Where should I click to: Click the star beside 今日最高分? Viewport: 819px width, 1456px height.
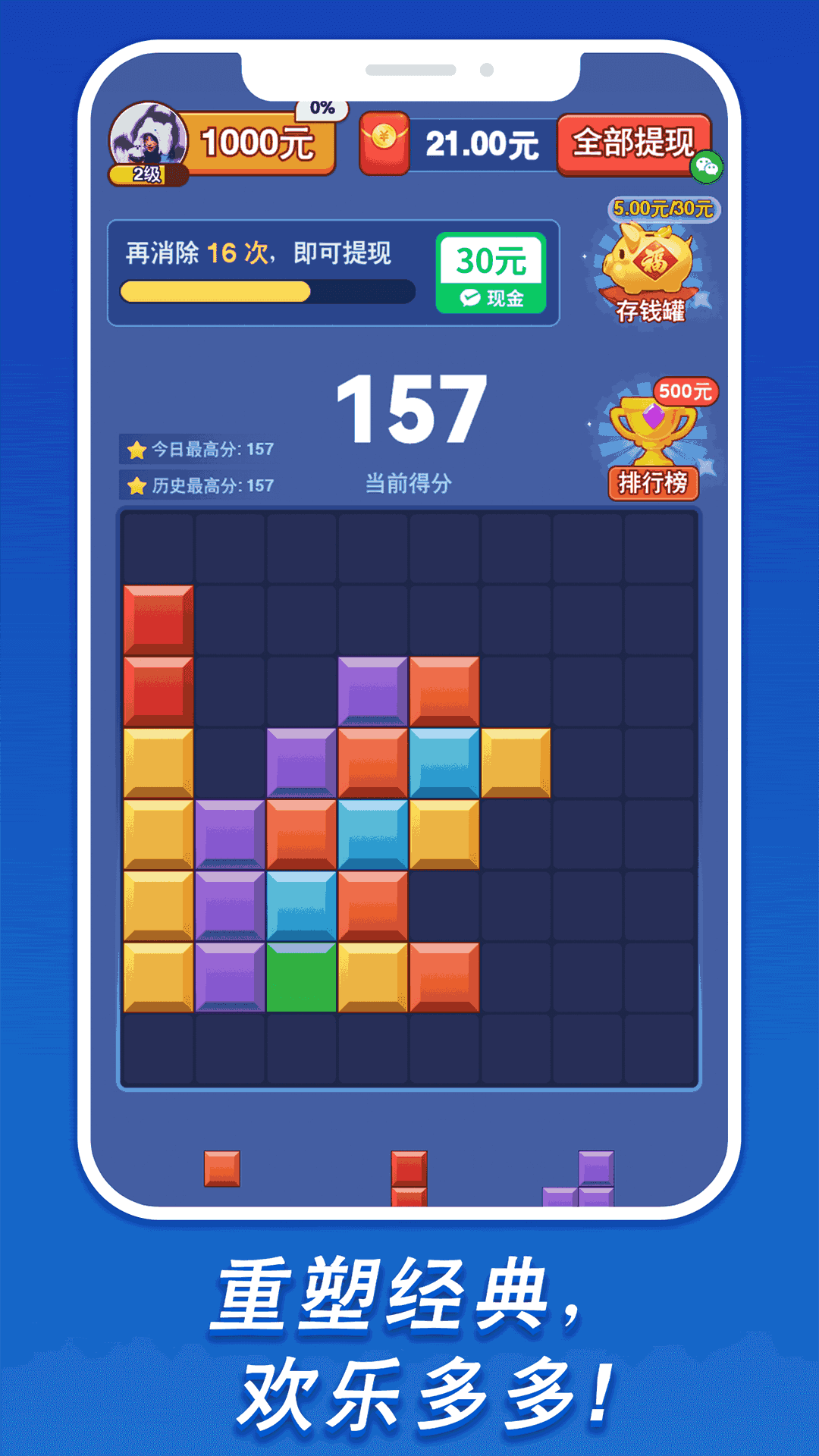(x=135, y=449)
